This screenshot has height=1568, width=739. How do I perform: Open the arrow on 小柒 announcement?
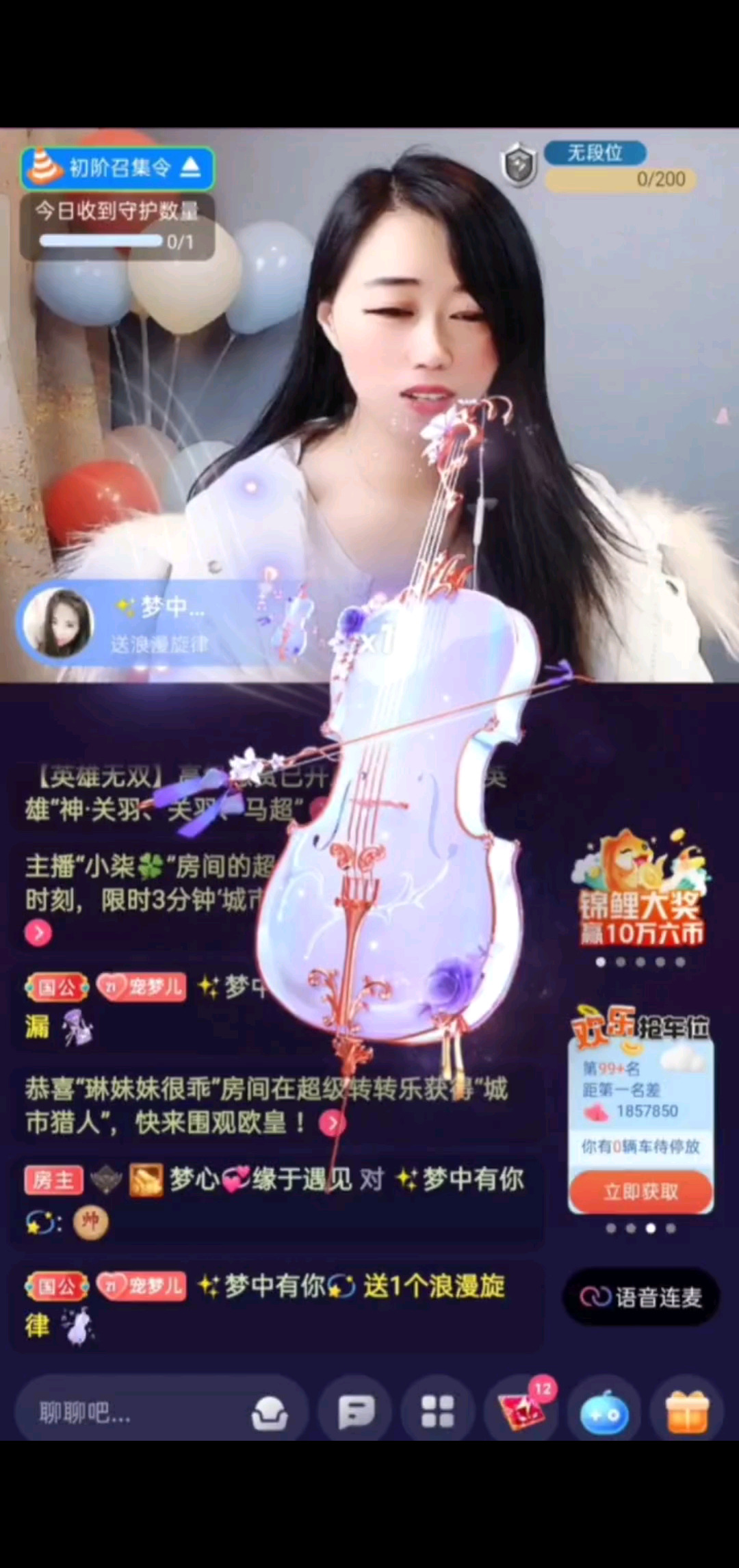38,933
